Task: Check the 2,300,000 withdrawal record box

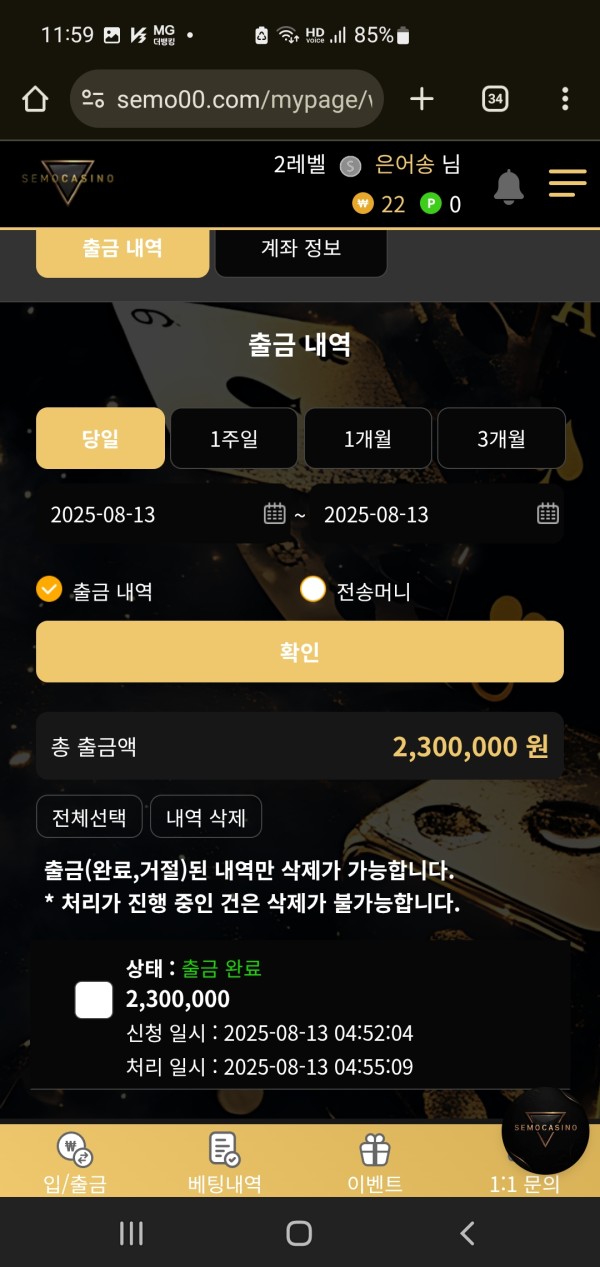Action: (x=94, y=1000)
